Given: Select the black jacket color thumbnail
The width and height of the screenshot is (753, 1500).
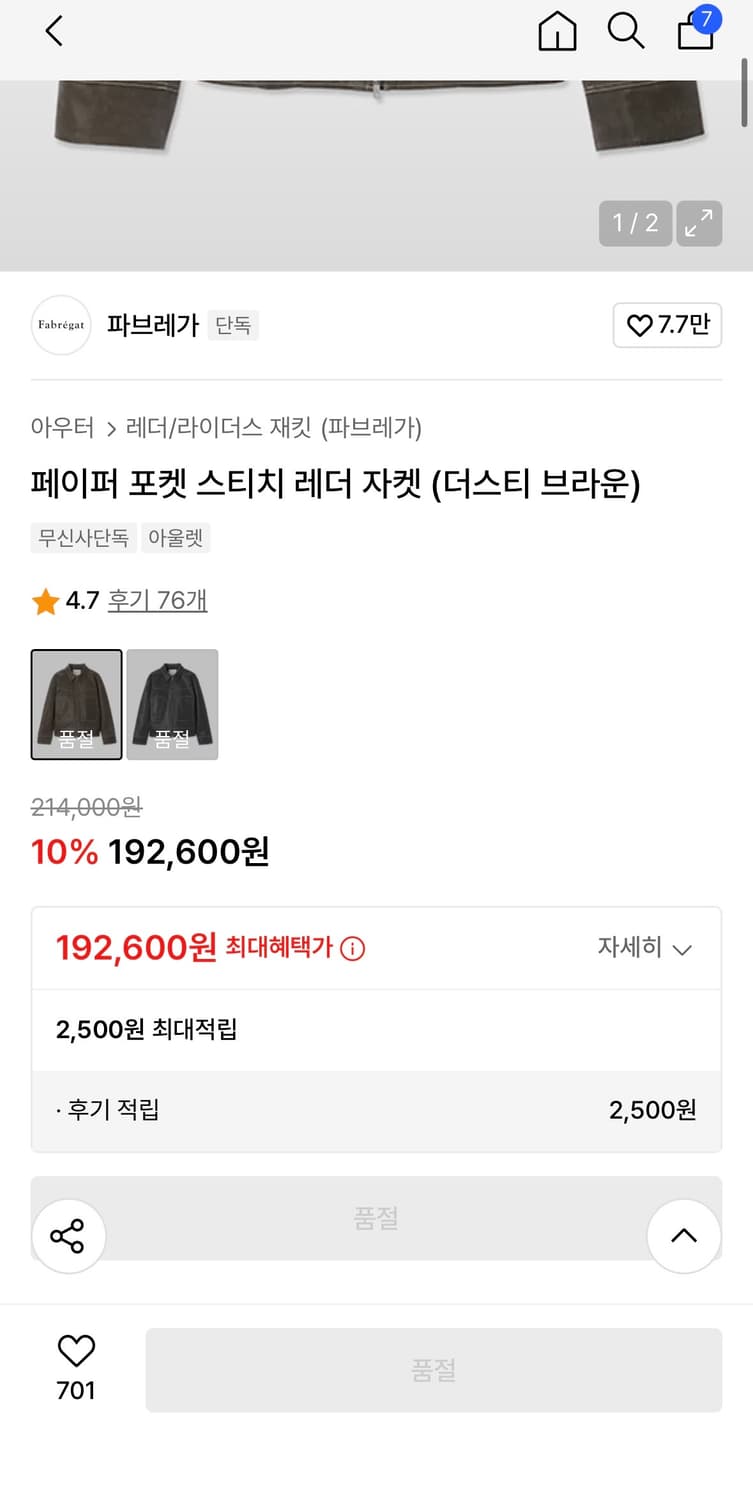Looking at the screenshot, I should tap(172, 704).
